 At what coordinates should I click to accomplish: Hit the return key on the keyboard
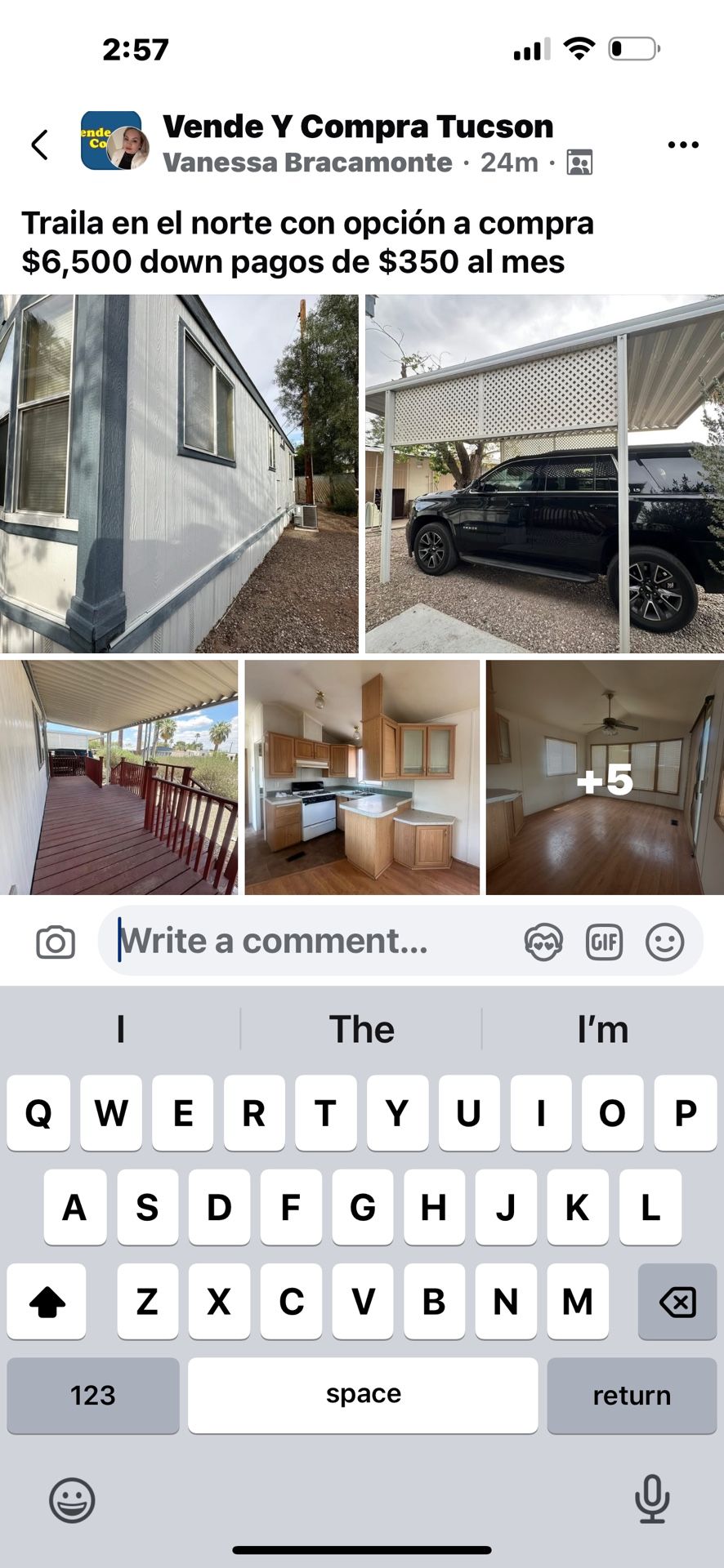pos(632,1395)
